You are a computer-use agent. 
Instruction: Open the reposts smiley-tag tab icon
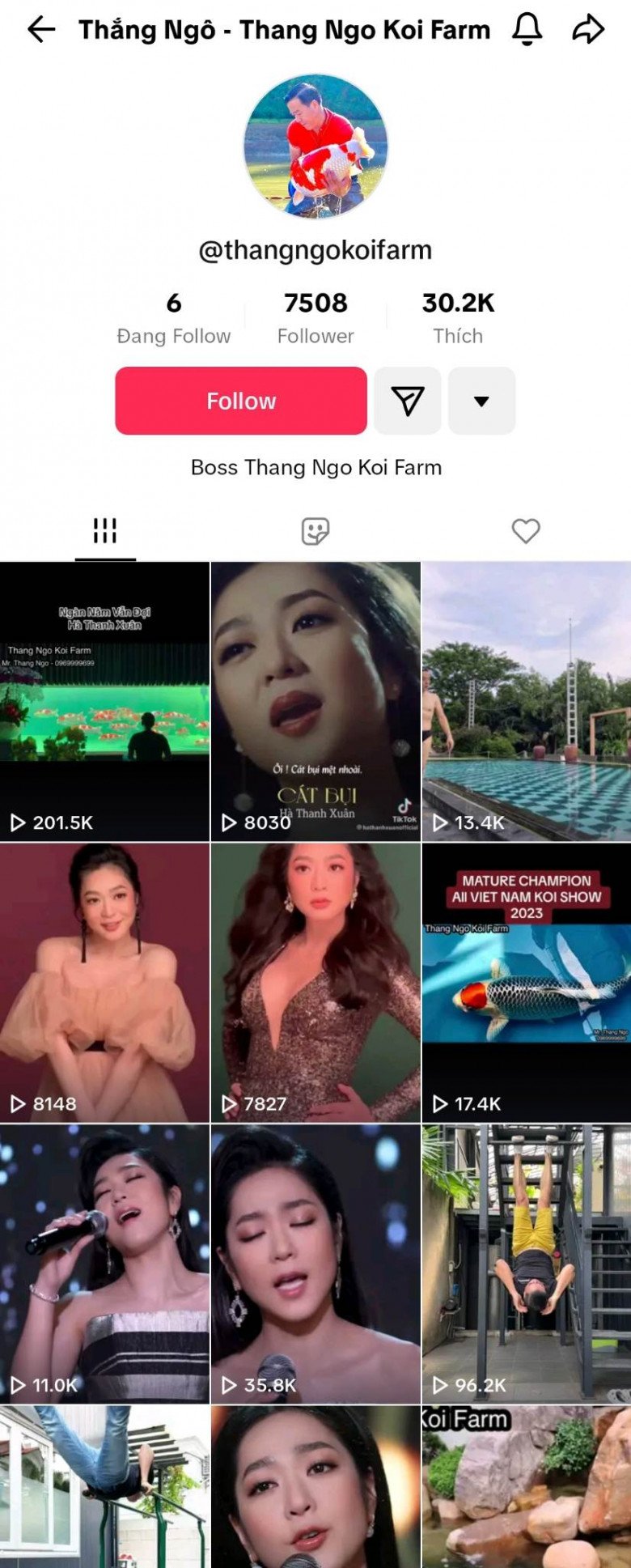[x=315, y=531]
